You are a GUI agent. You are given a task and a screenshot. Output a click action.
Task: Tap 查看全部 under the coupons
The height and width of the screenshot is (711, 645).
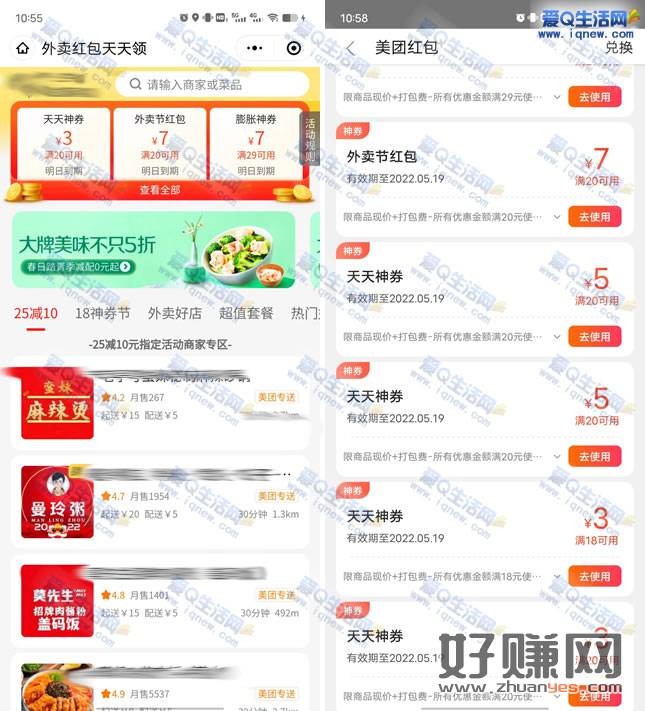(x=160, y=190)
